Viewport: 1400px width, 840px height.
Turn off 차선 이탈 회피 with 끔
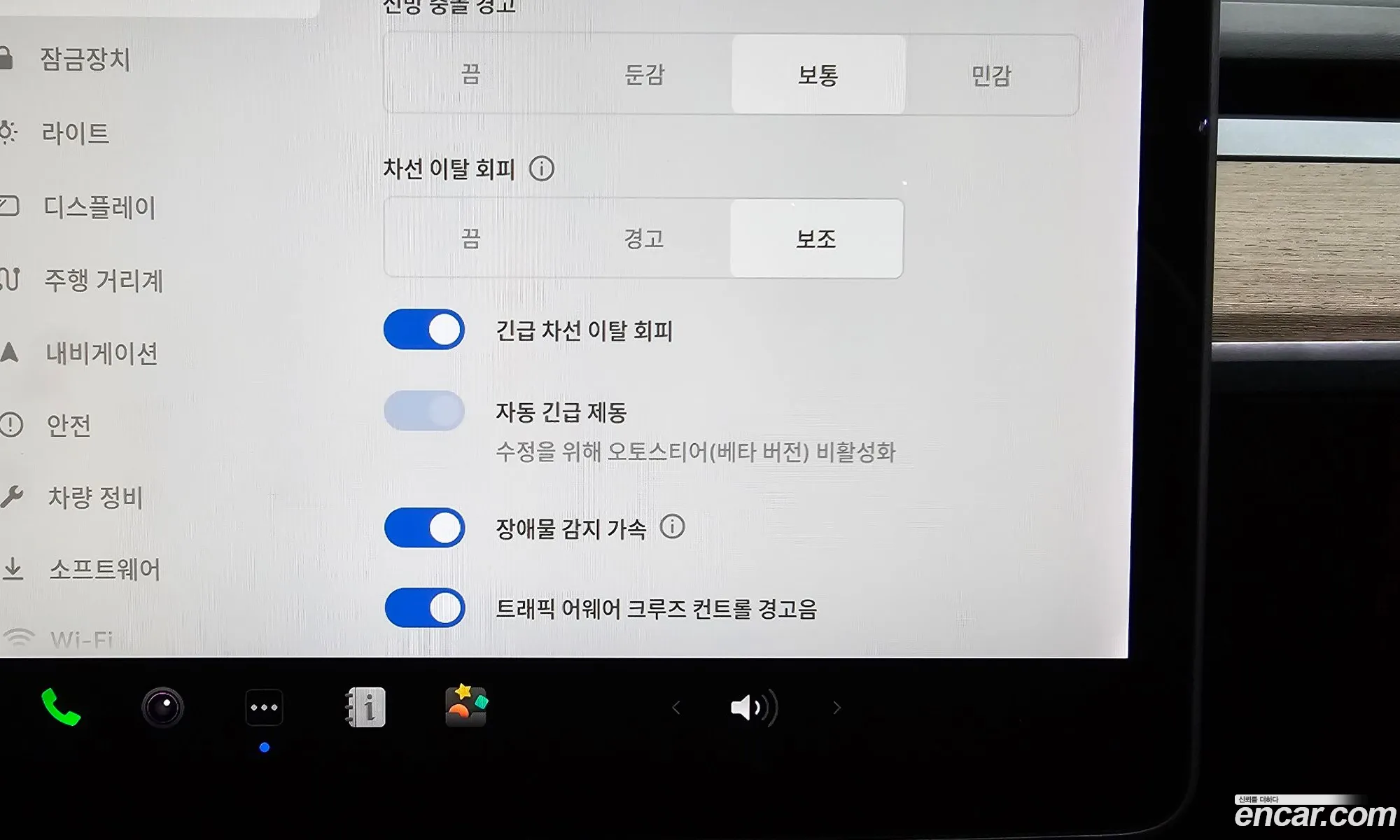[x=470, y=239]
